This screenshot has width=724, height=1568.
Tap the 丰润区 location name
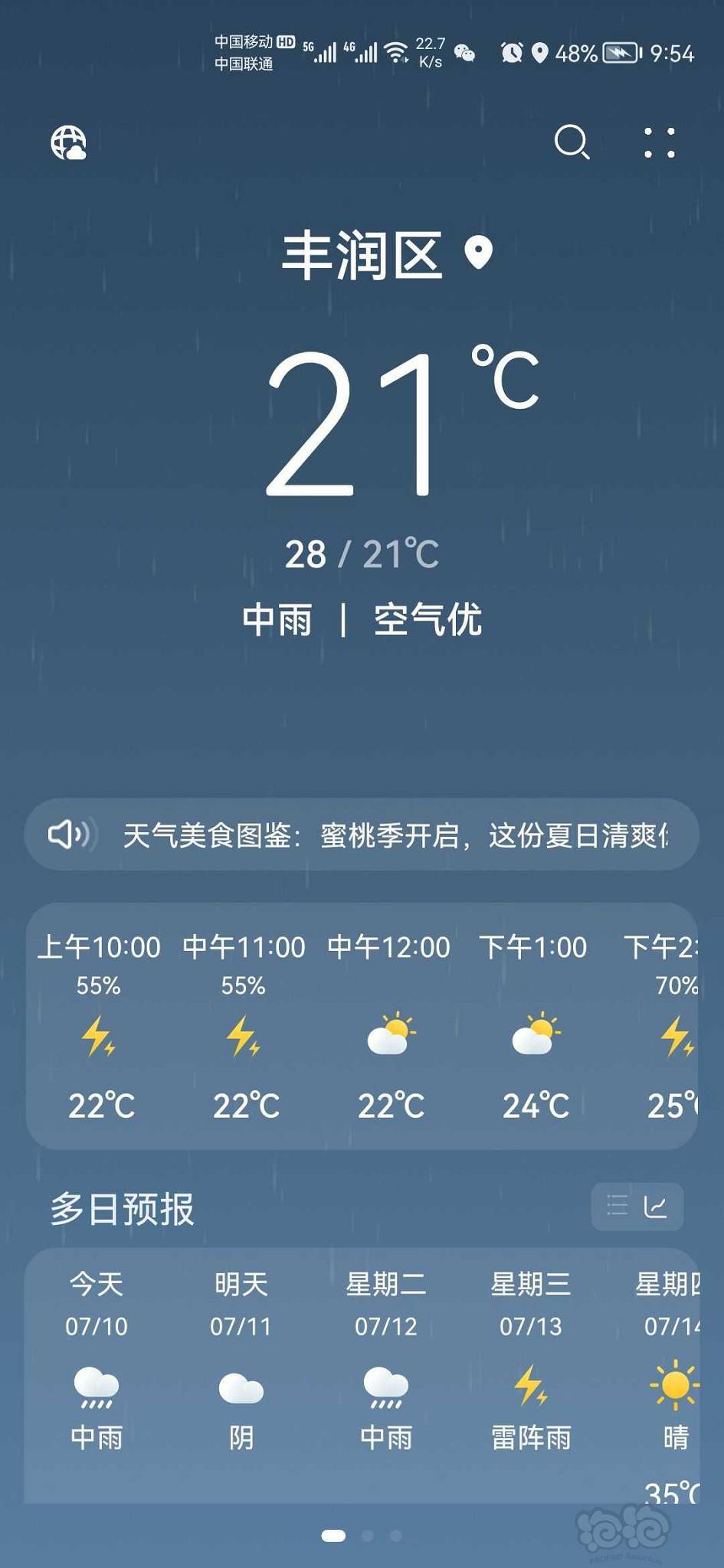click(362, 255)
